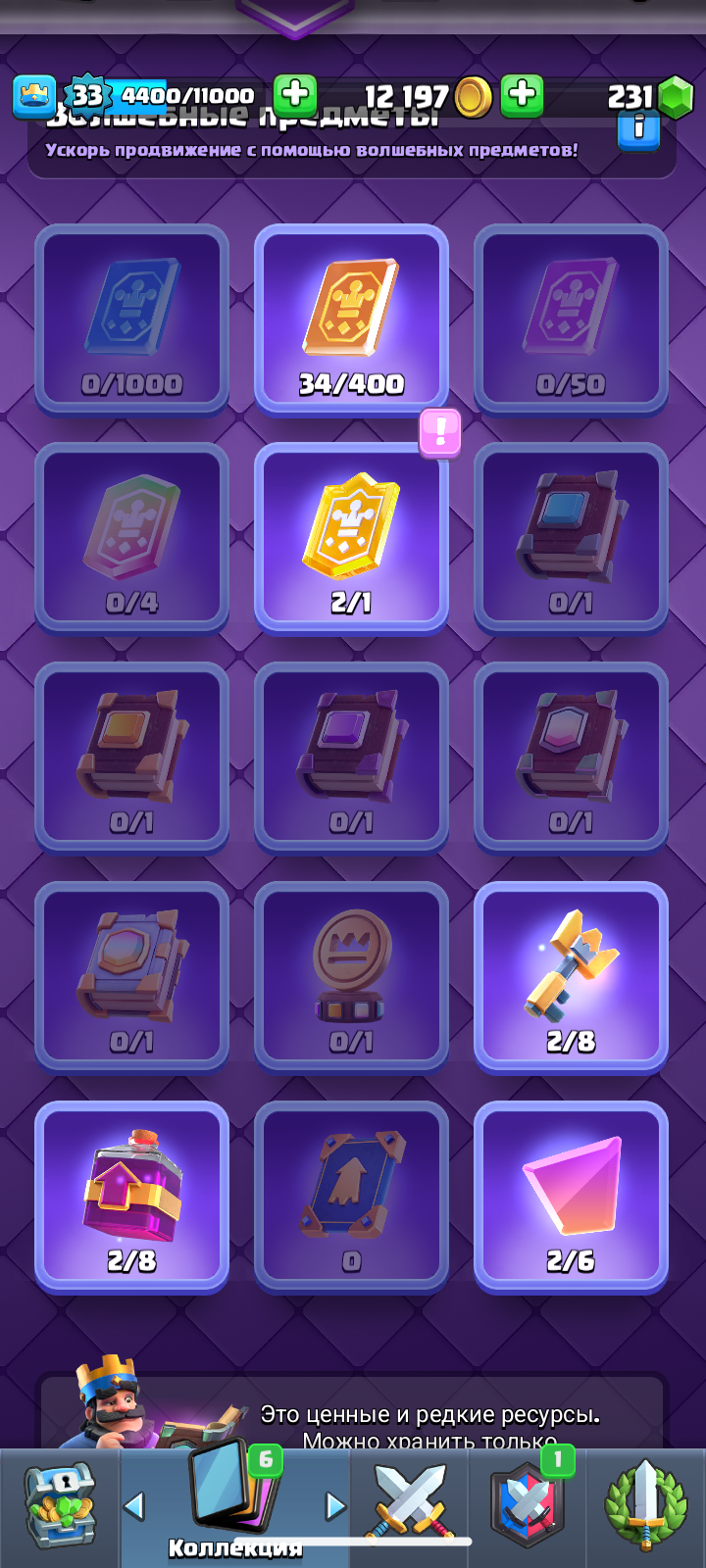The height and width of the screenshot is (1568, 706).
Task: Select the purple wild card showing 0/50
Action: tap(571, 318)
